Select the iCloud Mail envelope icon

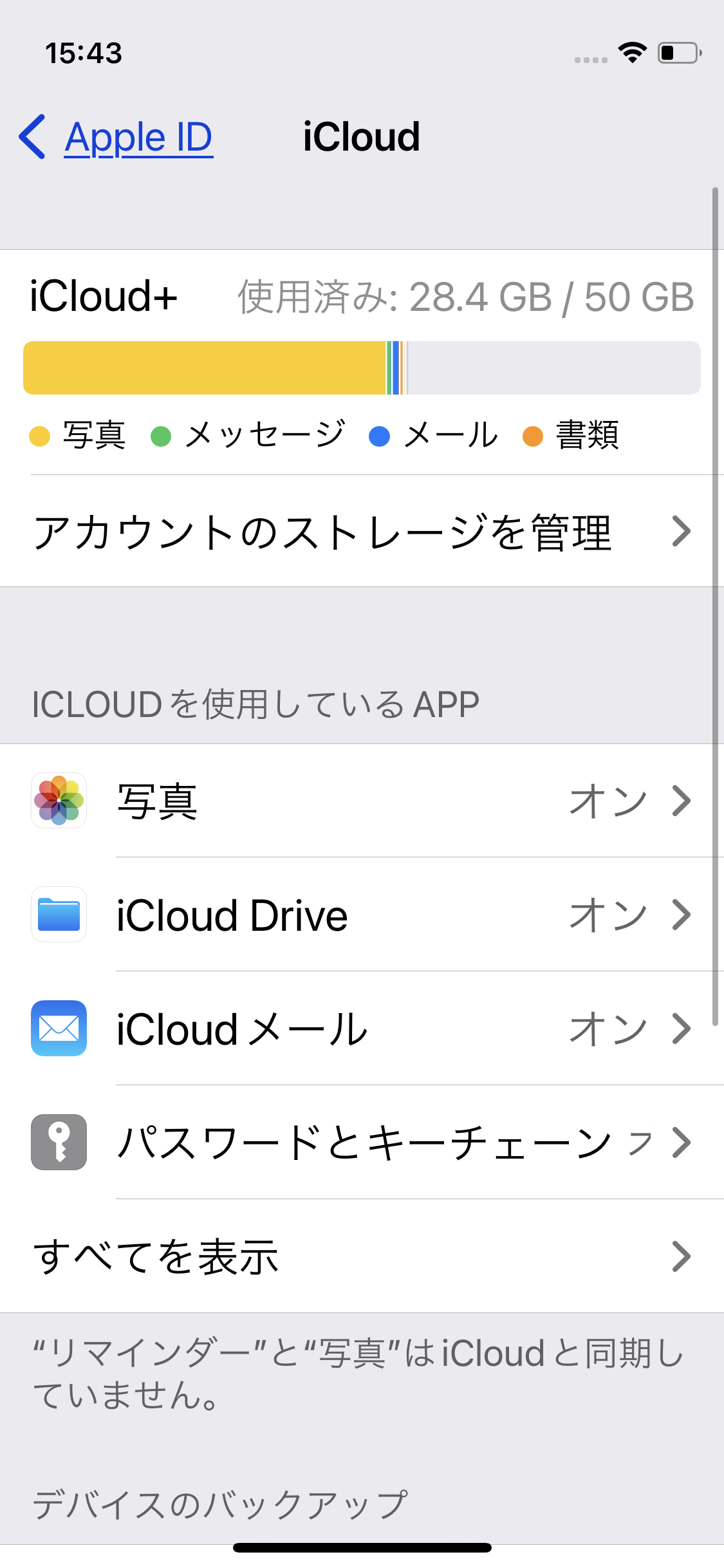[58, 1029]
